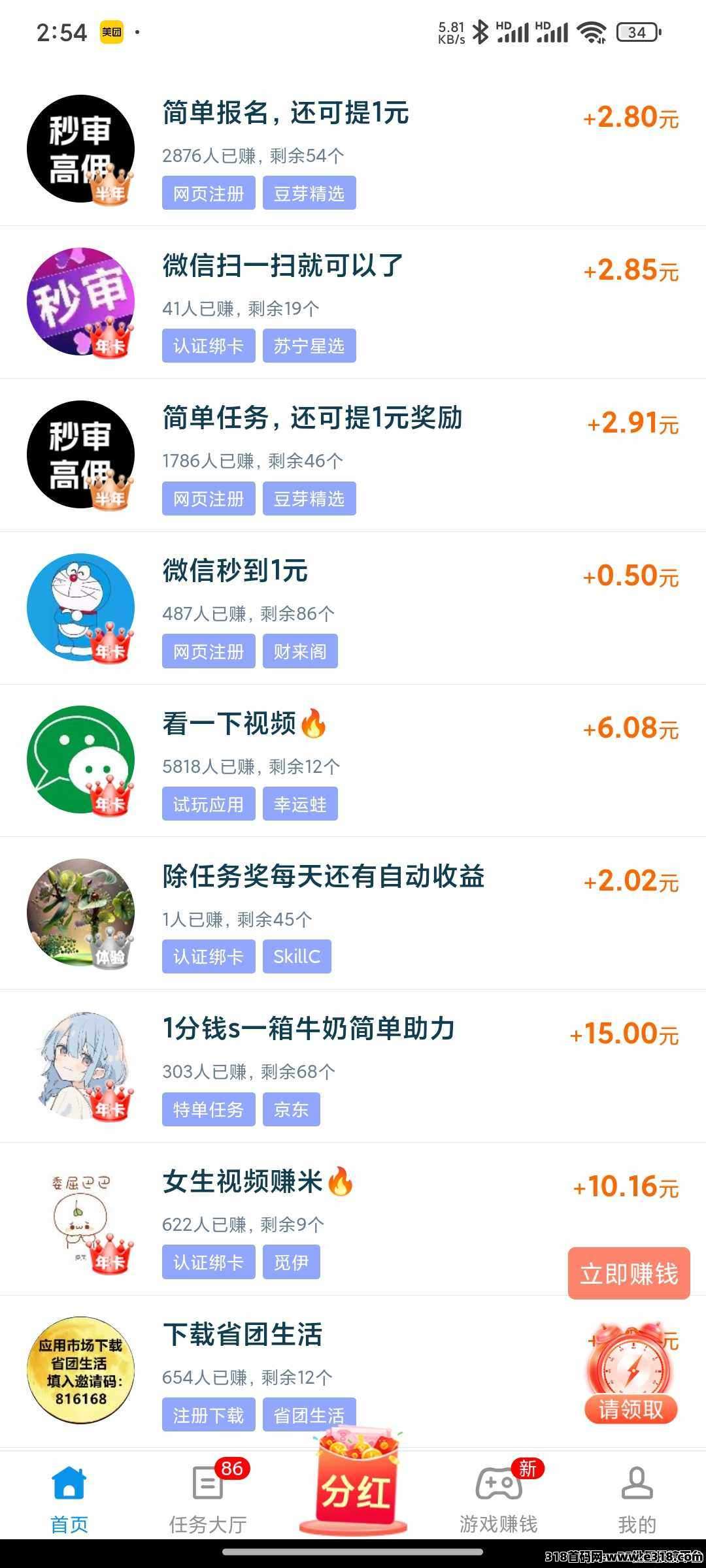Screen dimensions: 706x1568
Task: Tap the 立即赚钱 button
Action: 629,1273
